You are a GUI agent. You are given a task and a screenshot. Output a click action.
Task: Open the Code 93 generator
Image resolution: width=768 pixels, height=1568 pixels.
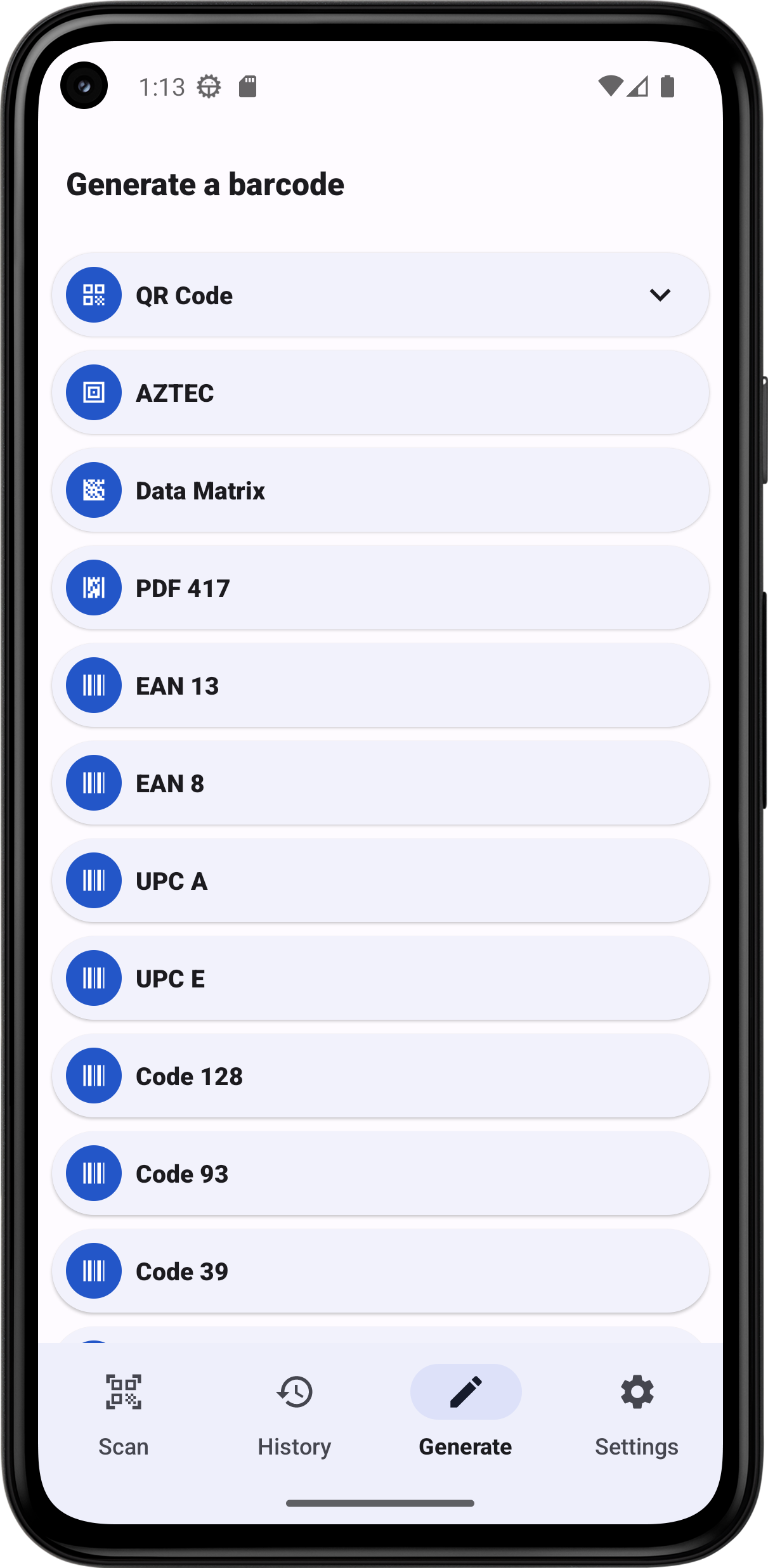click(x=381, y=1174)
